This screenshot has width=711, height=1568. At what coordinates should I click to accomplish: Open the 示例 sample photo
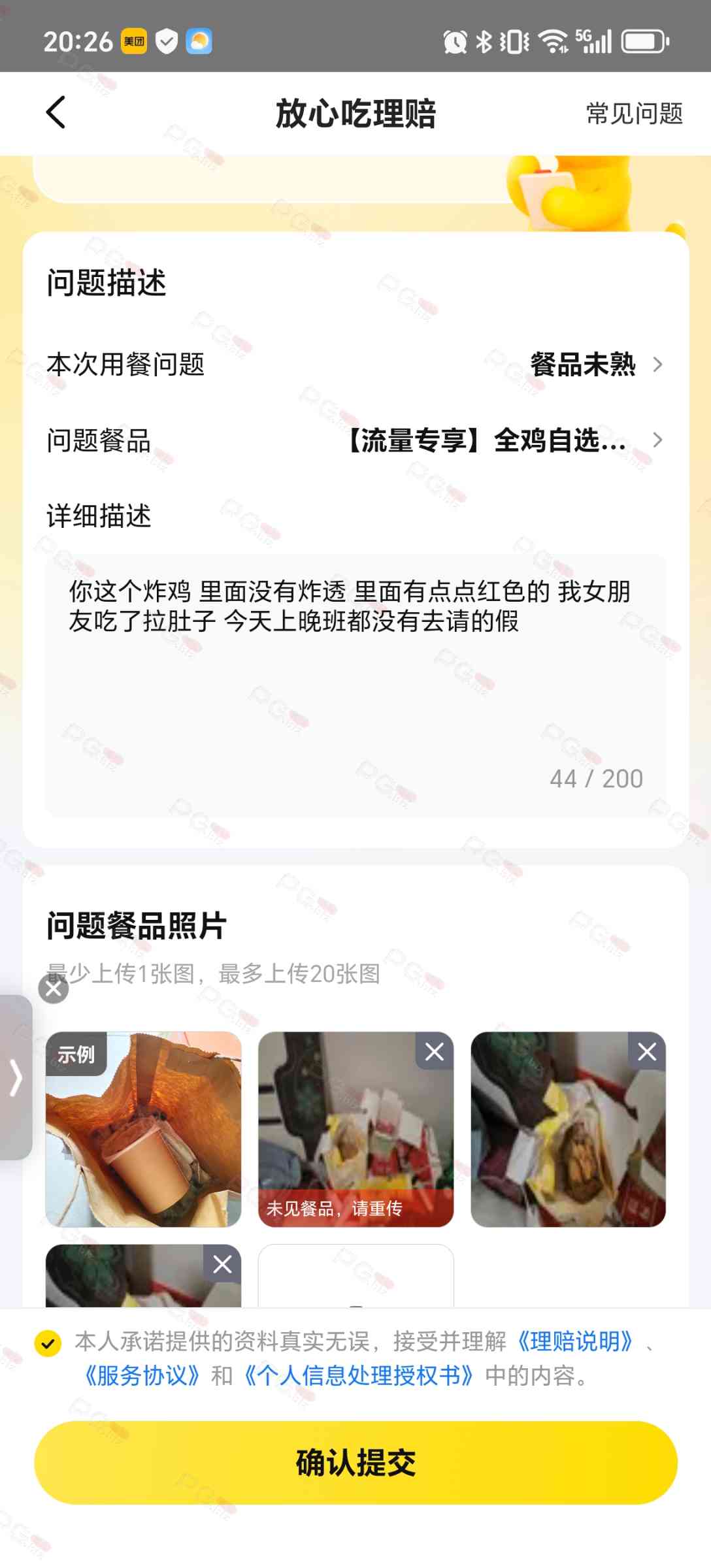coord(143,1129)
